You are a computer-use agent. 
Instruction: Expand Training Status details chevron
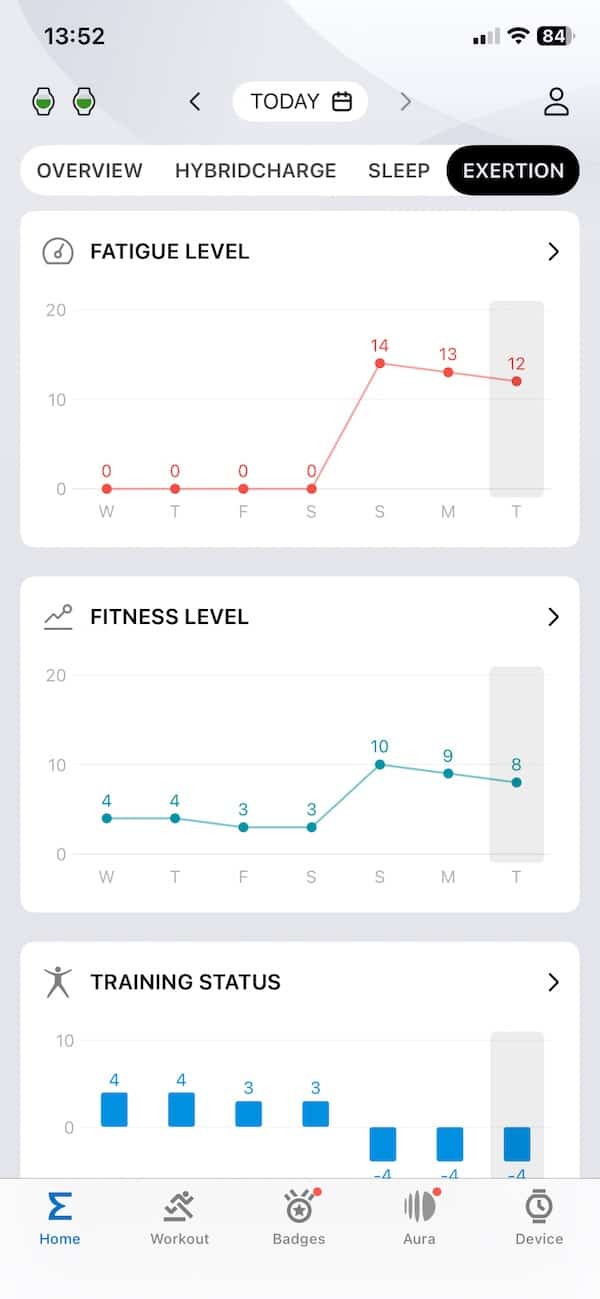pos(554,982)
